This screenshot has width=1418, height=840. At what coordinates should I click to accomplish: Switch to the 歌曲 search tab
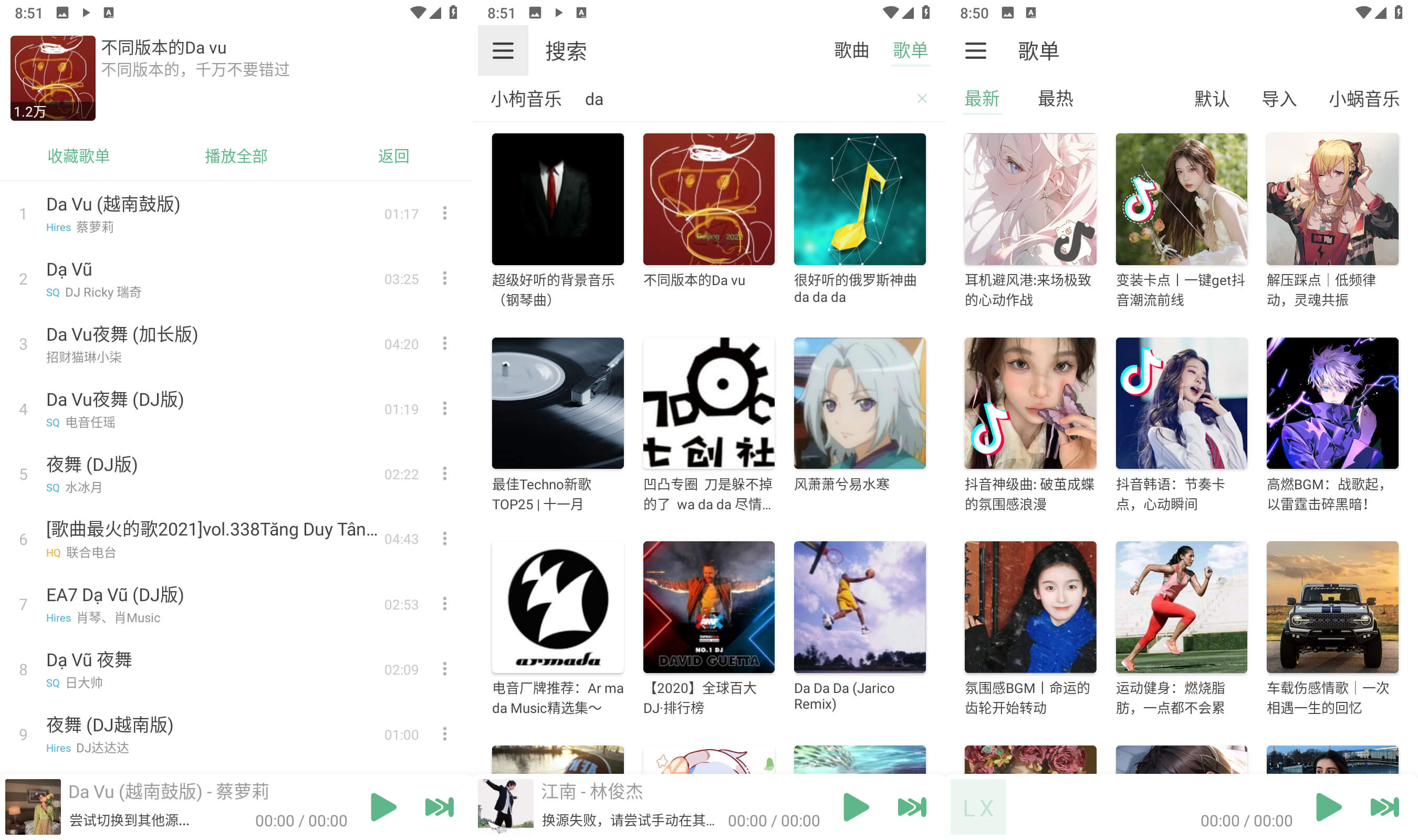tap(851, 51)
